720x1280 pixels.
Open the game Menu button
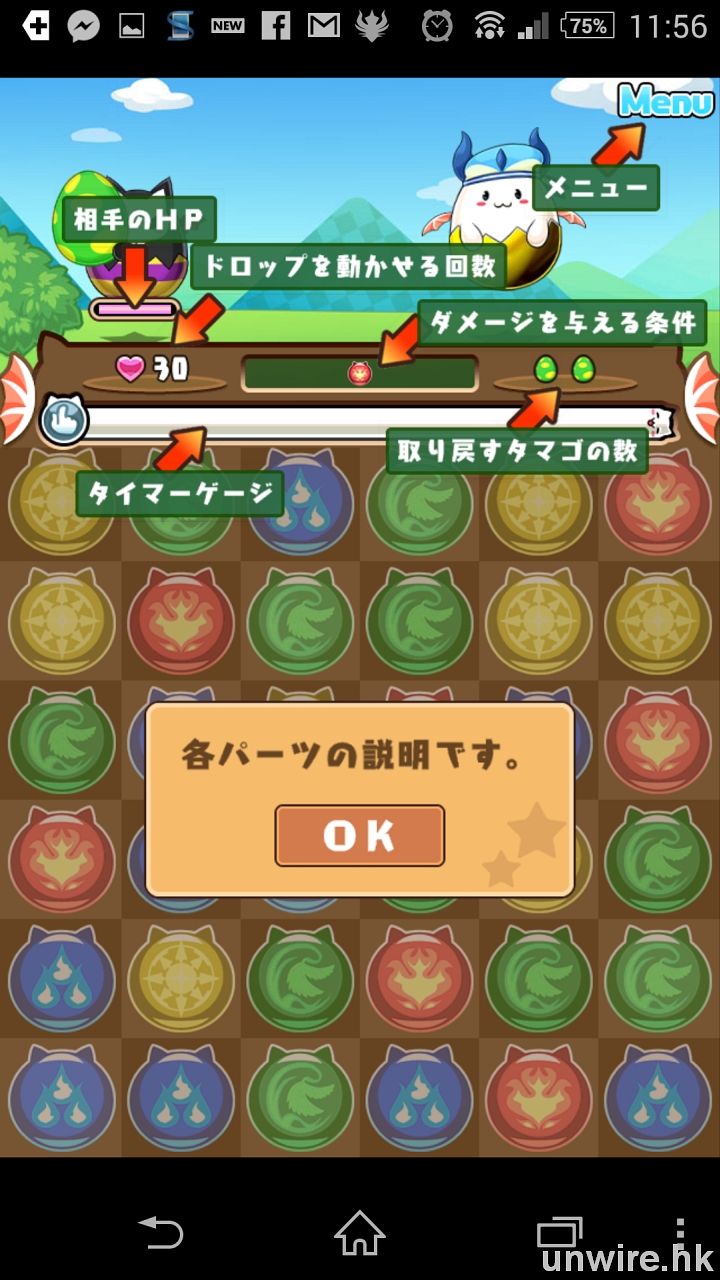pos(666,102)
